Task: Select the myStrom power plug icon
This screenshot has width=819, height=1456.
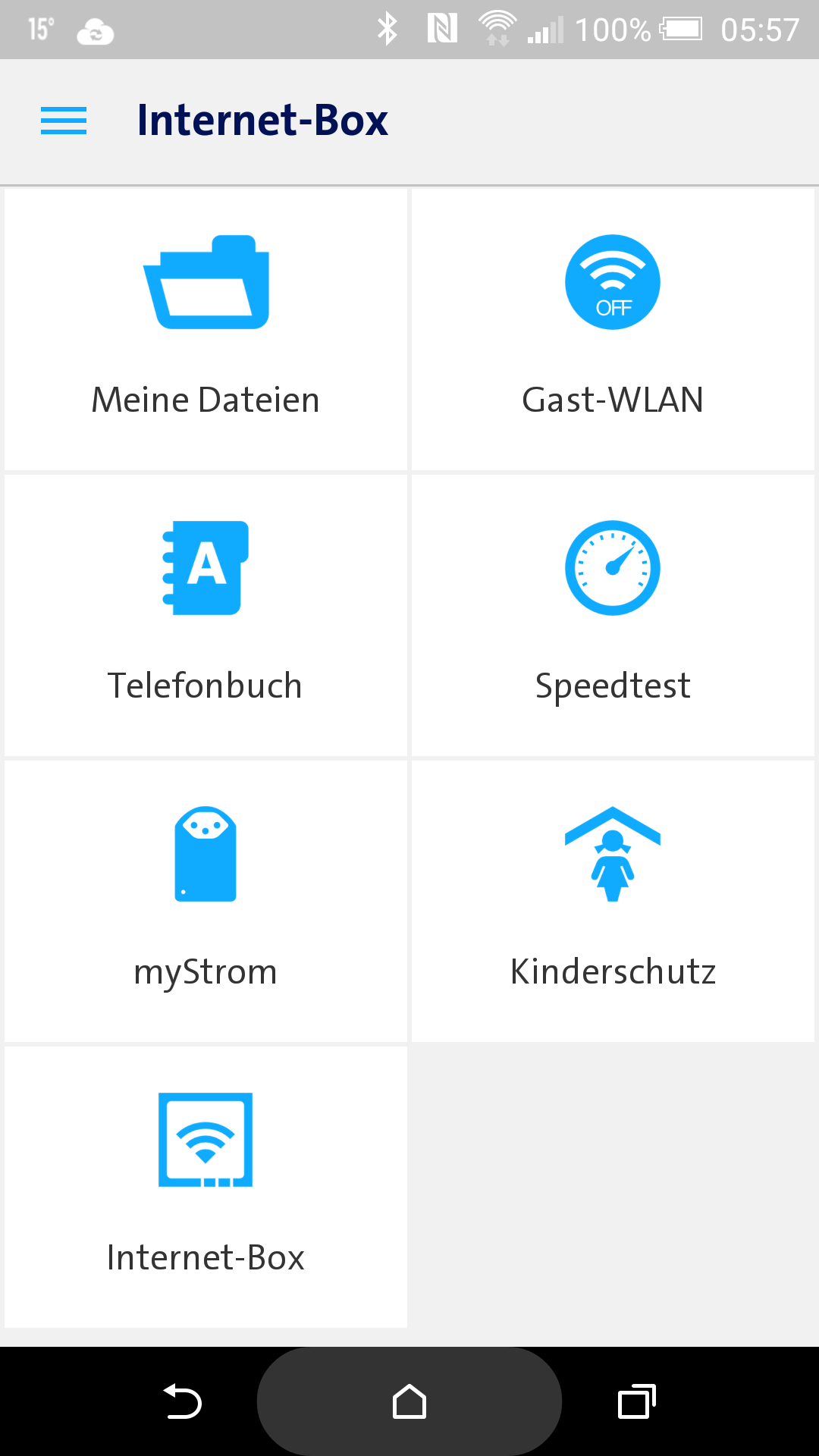Action: click(206, 854)
